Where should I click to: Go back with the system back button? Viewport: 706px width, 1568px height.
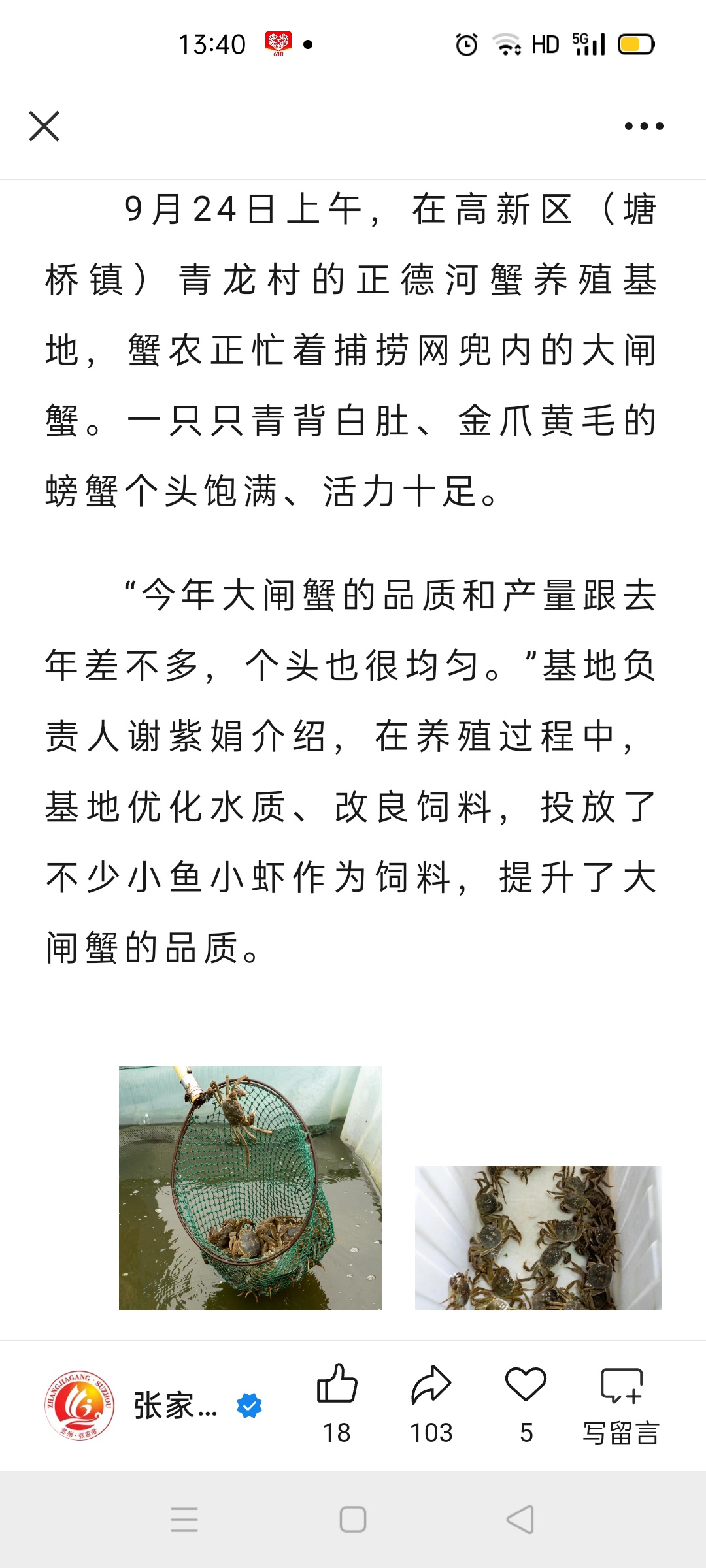tap(521, 1519)
